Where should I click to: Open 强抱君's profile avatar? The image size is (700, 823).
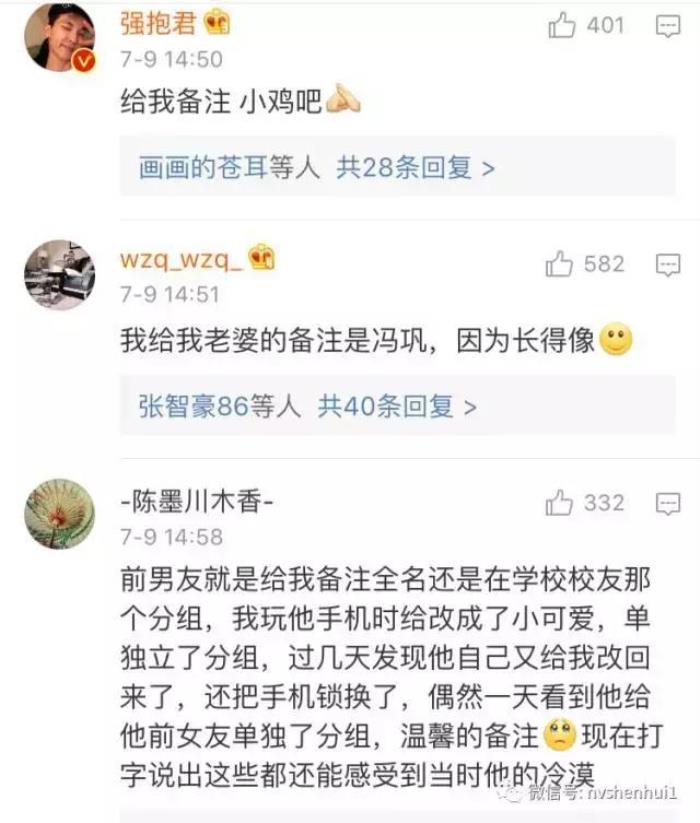click(59, 38)
